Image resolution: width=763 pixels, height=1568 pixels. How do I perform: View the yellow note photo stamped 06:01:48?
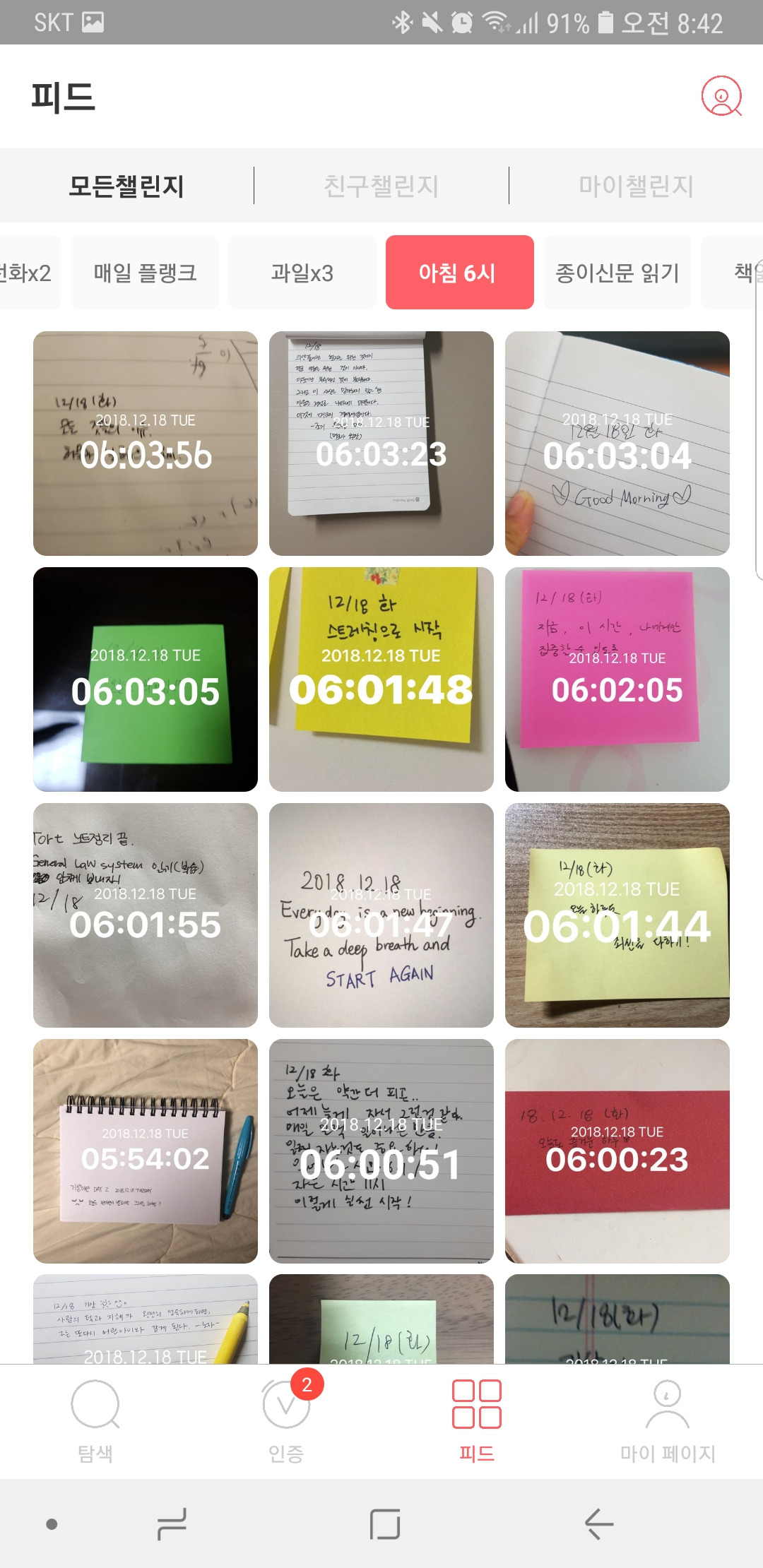pyautogui.click(x=381, y=679)
